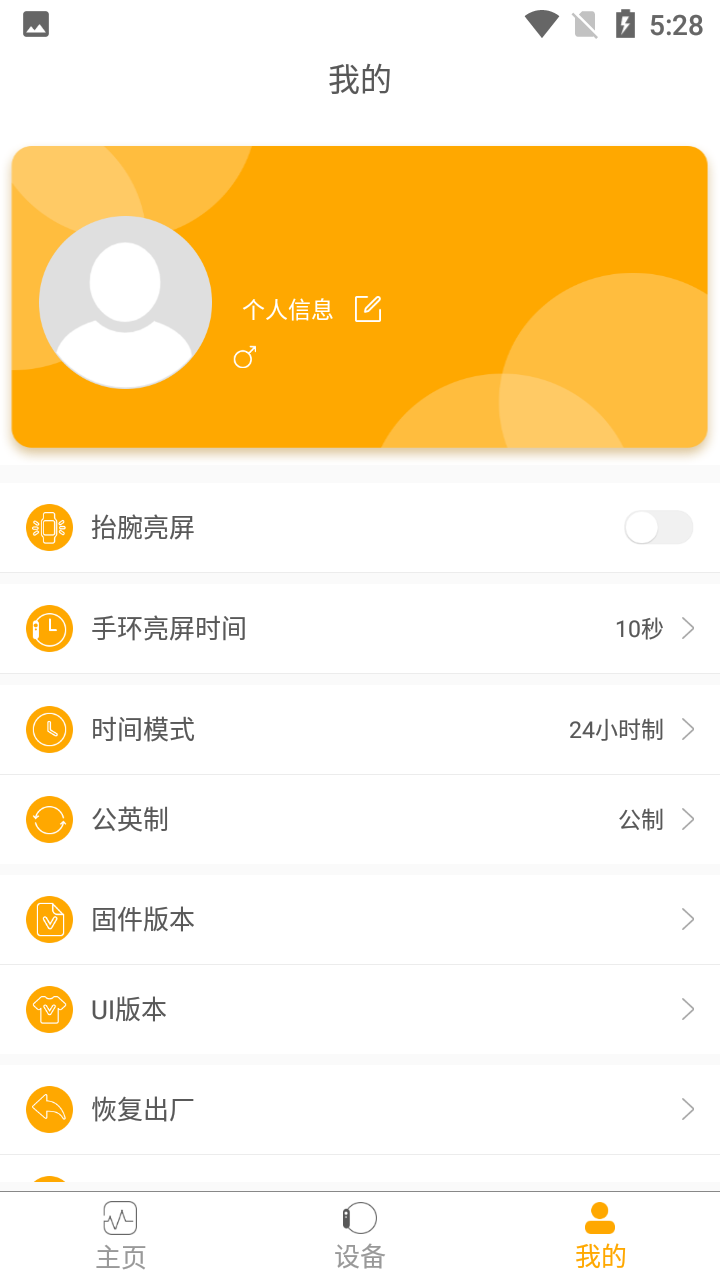The height and width of the screenshot is (1280, 720).
Task: Click the 手环亮屏时间 clock icon
Action: 49,628
